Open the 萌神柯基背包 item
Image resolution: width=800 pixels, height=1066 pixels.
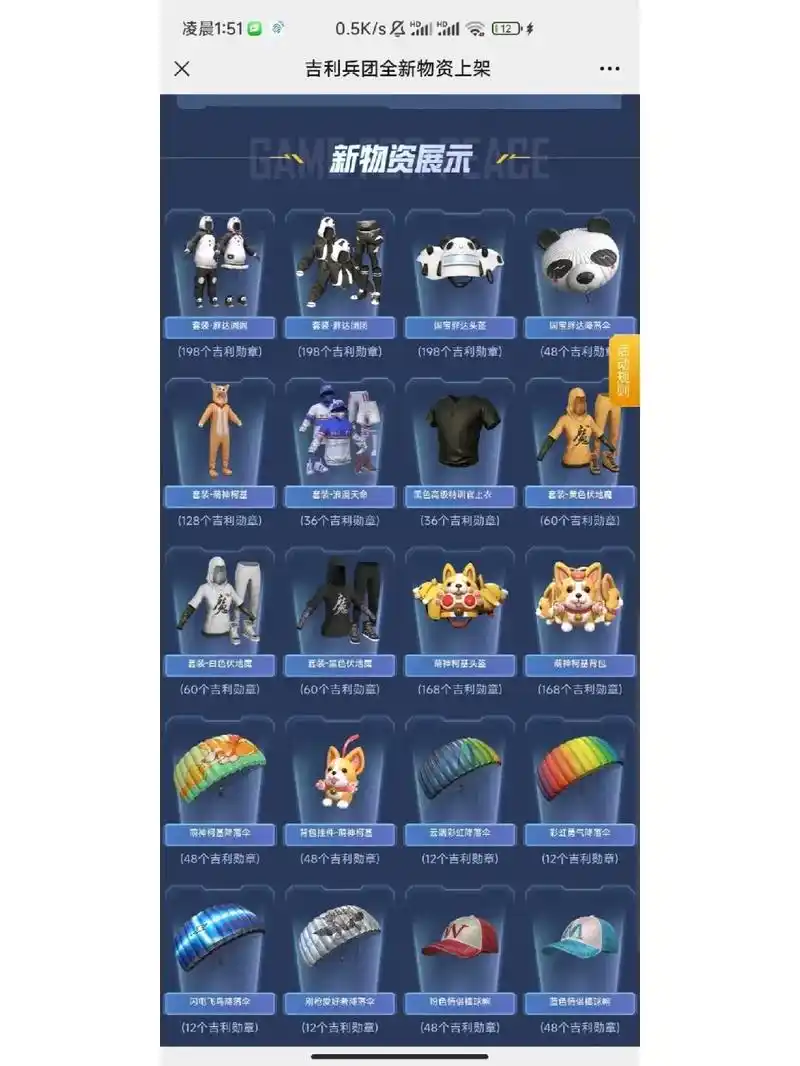click(x=580, y=602)
